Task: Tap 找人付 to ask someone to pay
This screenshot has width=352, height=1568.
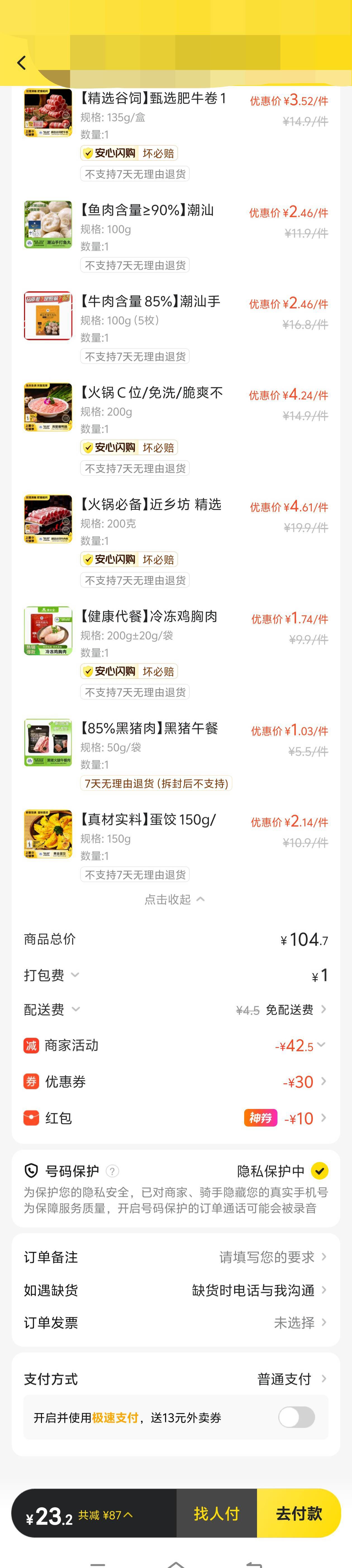Action: [216, 1514]
